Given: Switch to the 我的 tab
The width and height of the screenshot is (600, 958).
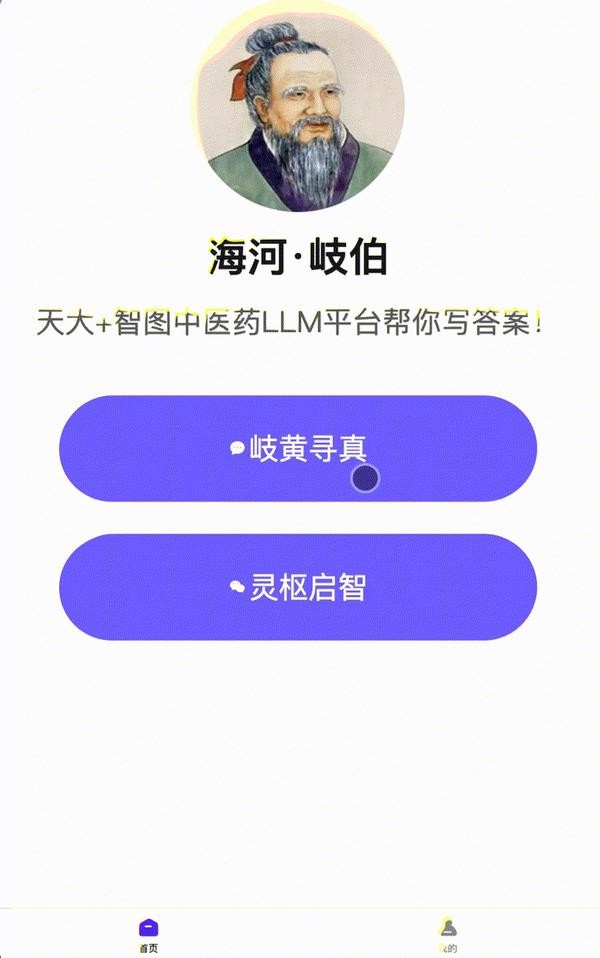Looking at the screenshot, I should (448, 934).
